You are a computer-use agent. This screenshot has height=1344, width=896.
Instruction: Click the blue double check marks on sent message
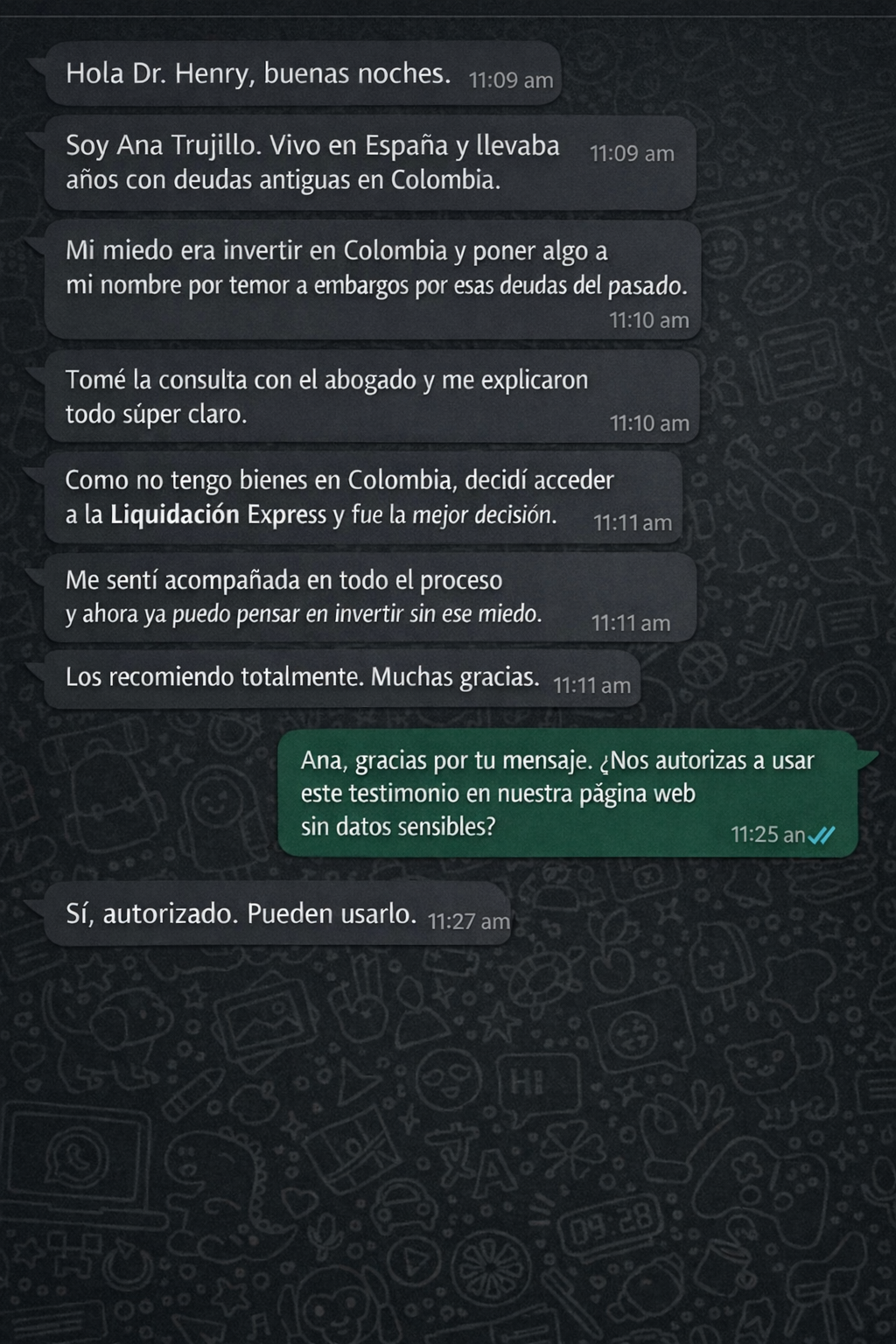click(x=821, y=836)
